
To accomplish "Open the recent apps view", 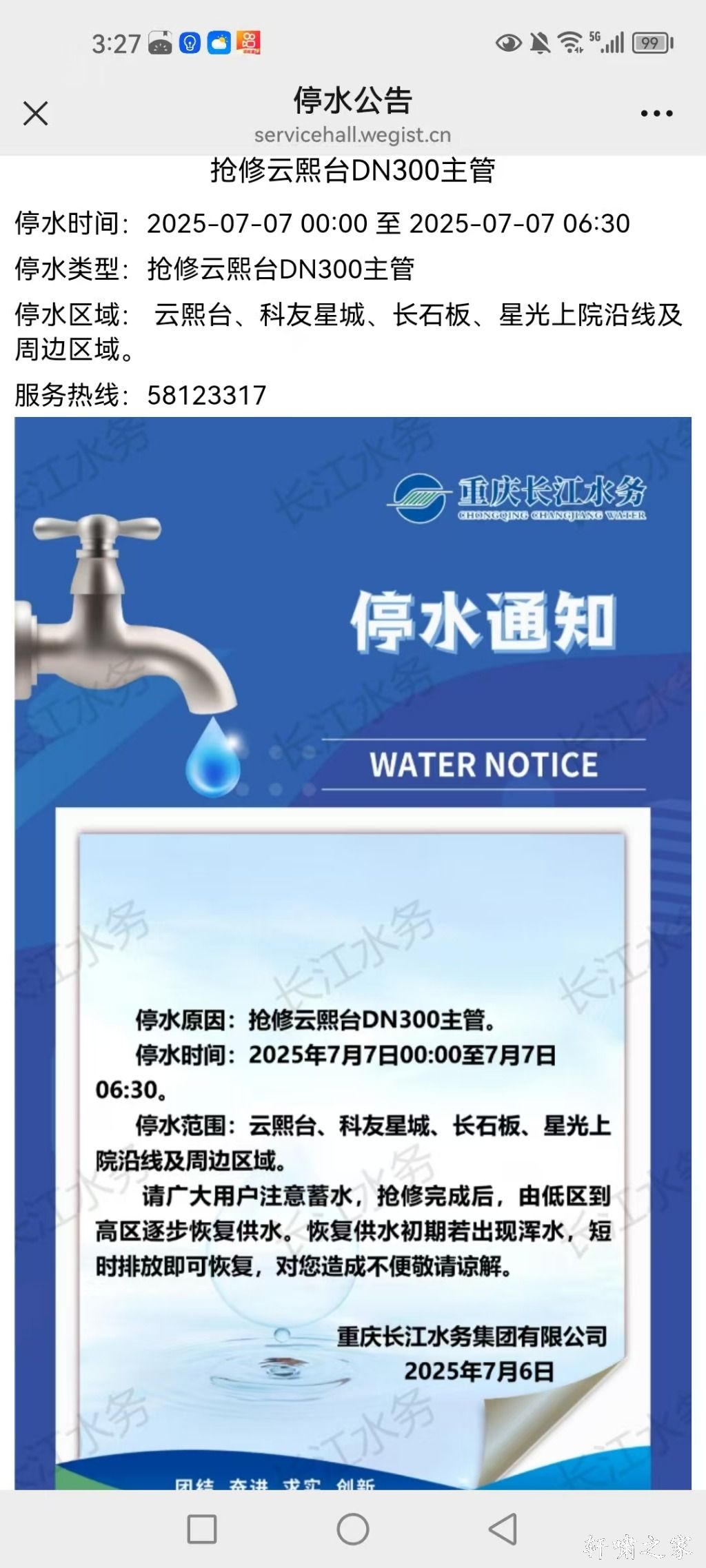I will point(202,1529).
